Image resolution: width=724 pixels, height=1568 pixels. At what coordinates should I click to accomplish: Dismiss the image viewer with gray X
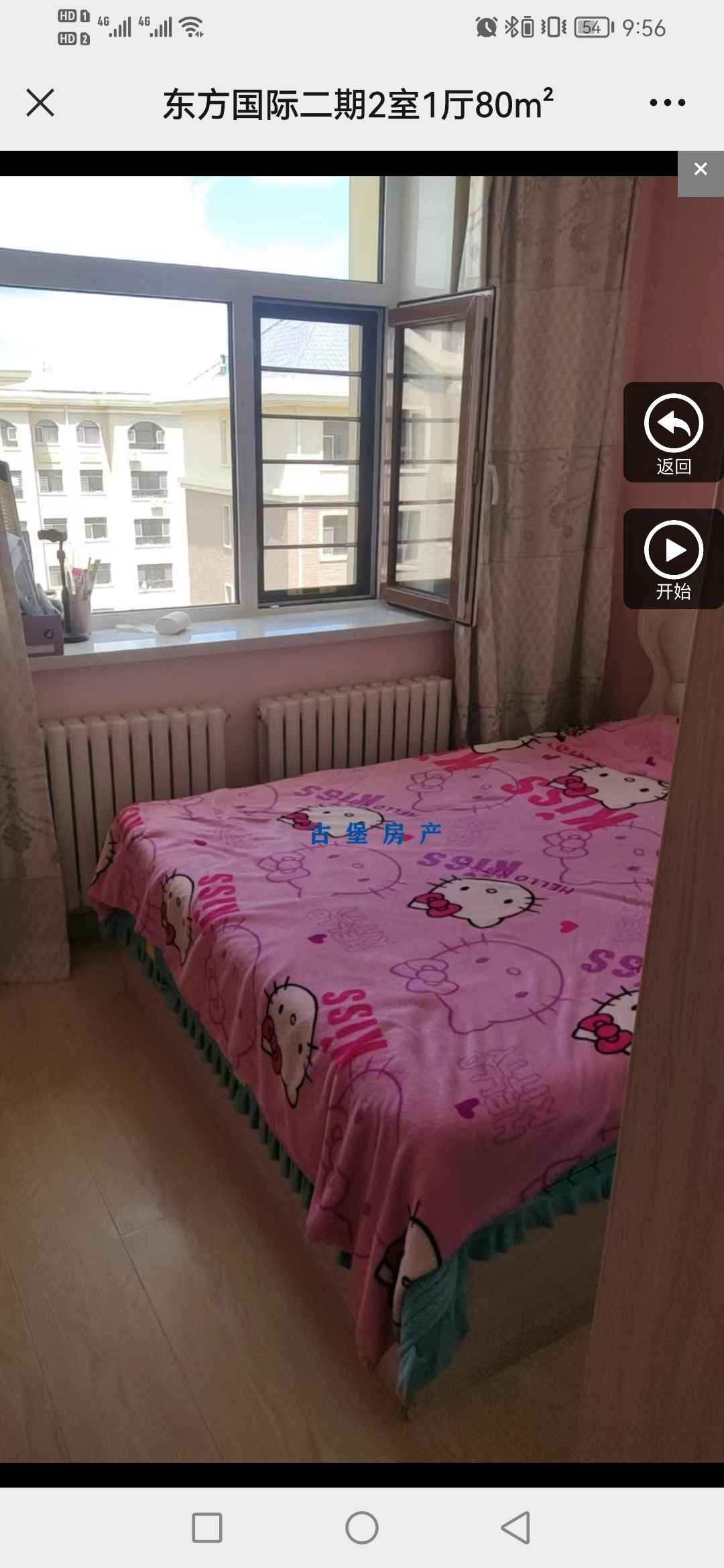click(701, 170)
